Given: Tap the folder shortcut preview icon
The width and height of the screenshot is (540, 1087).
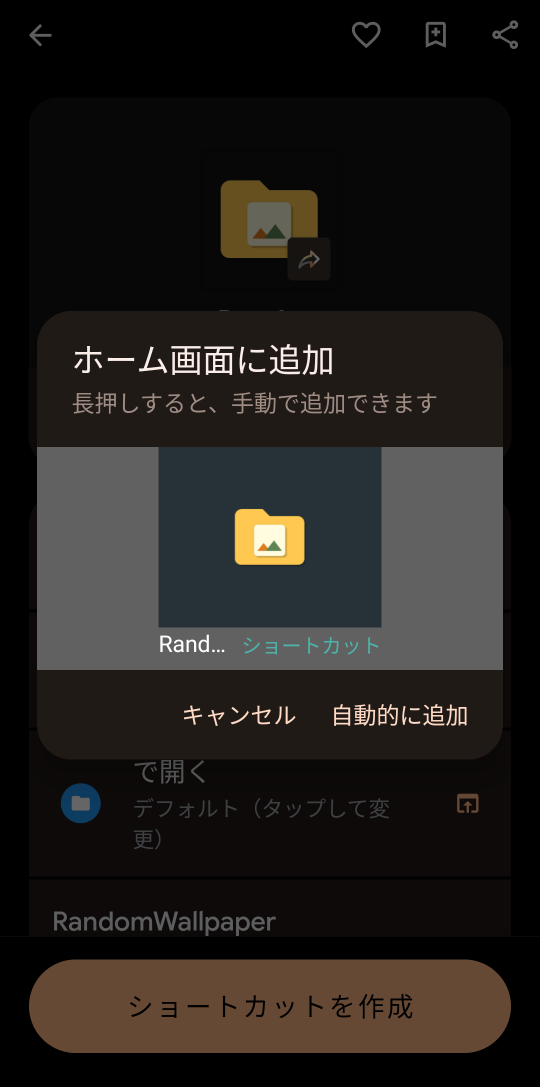Looking at the screenshot, I should click(x=270, y=537).
